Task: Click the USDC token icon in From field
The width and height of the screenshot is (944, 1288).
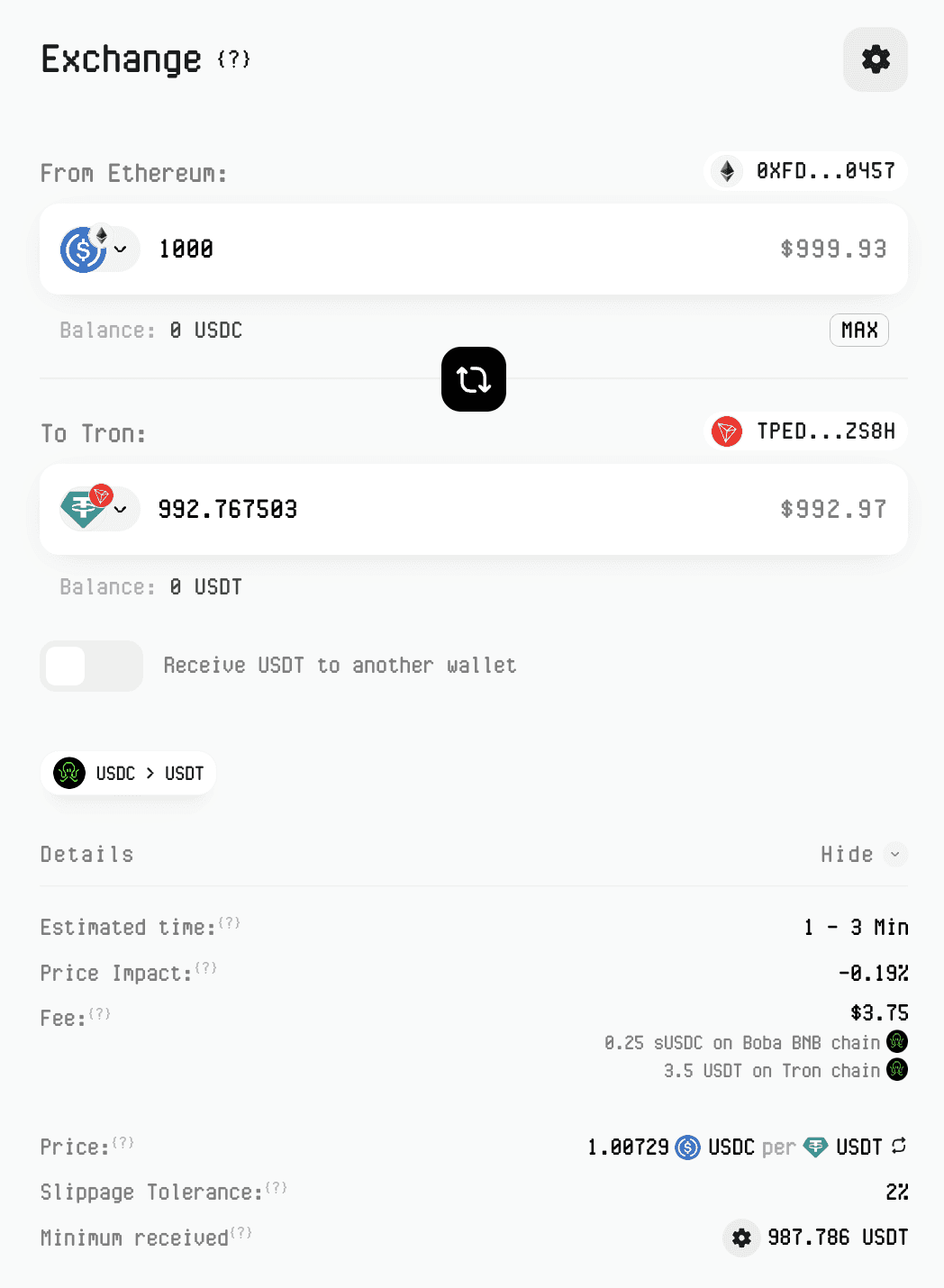Action: coord(82,249)
